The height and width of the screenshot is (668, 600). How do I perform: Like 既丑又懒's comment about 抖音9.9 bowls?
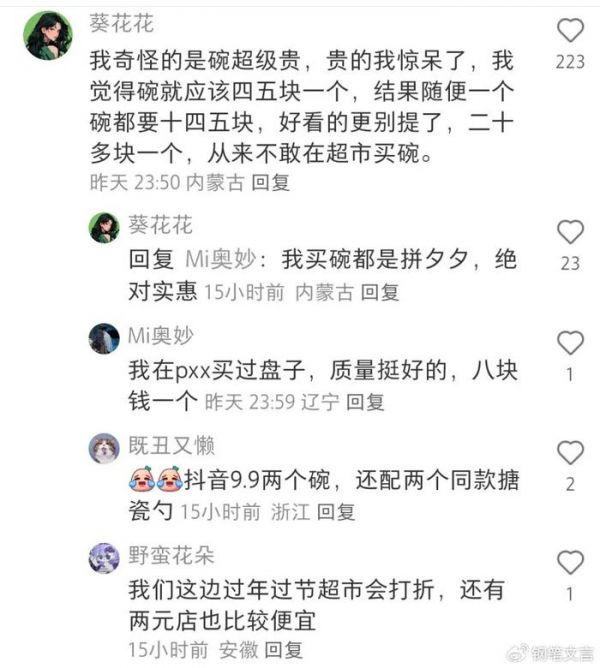coord(570,453)
